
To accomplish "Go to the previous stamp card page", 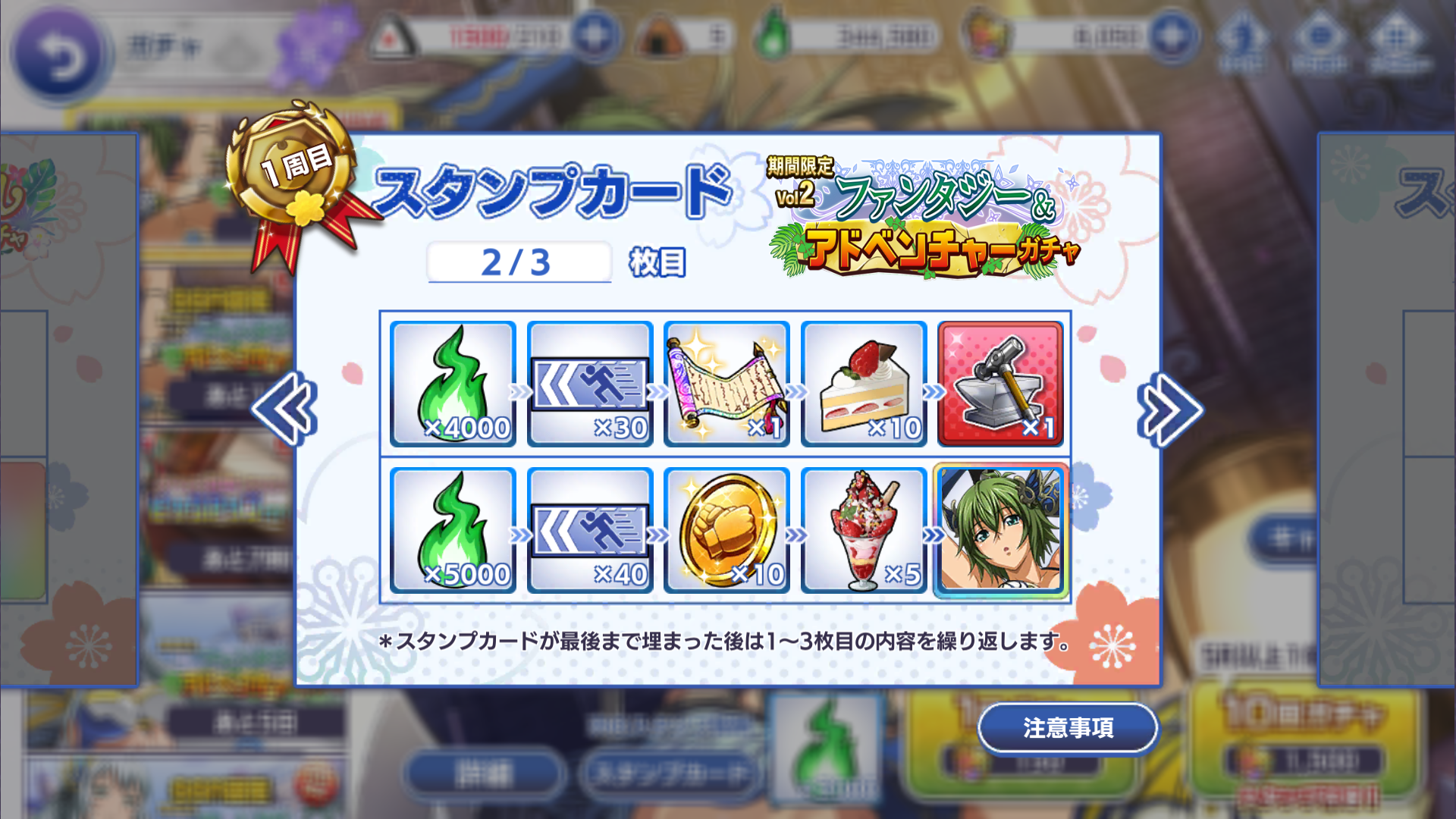I will [284, 409].
